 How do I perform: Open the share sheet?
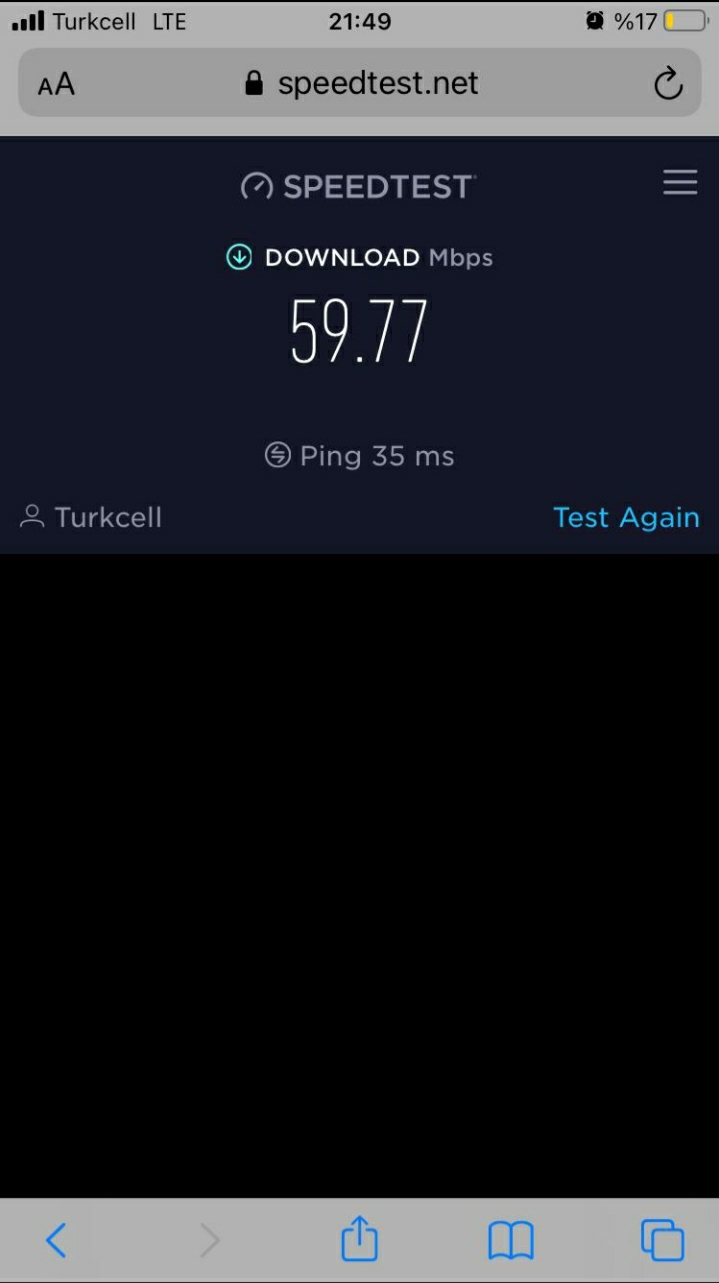[360, 1238]
